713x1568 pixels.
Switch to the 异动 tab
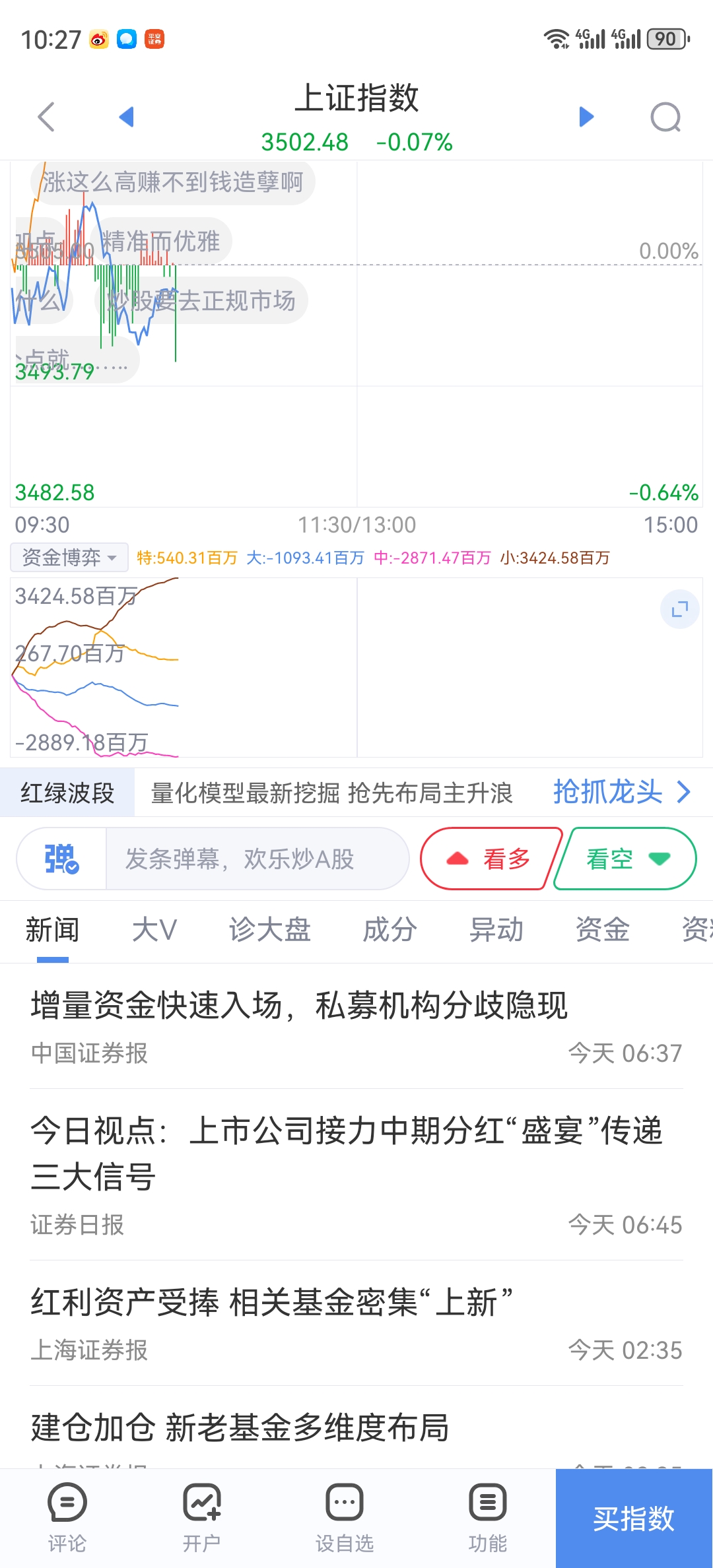point(496,930)
